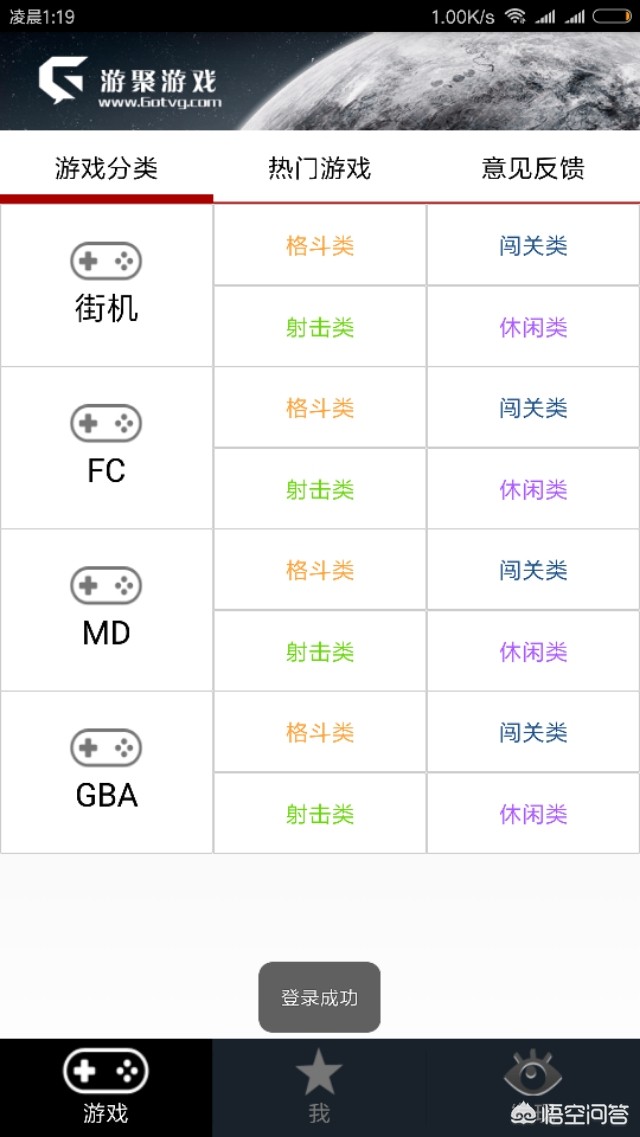Open 格斗类 under 街机

pos(320,246)
